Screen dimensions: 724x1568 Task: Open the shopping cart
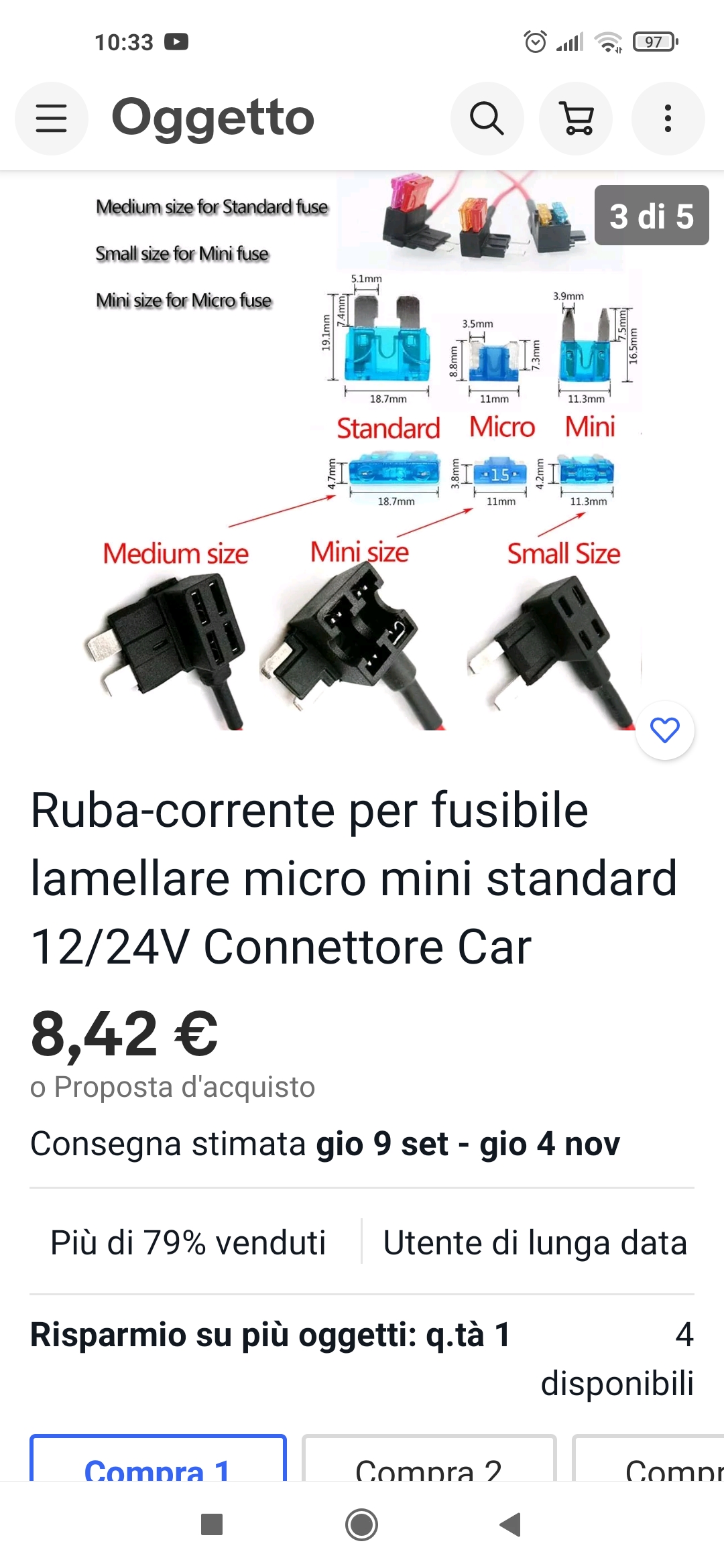click(x=577, y=119)
